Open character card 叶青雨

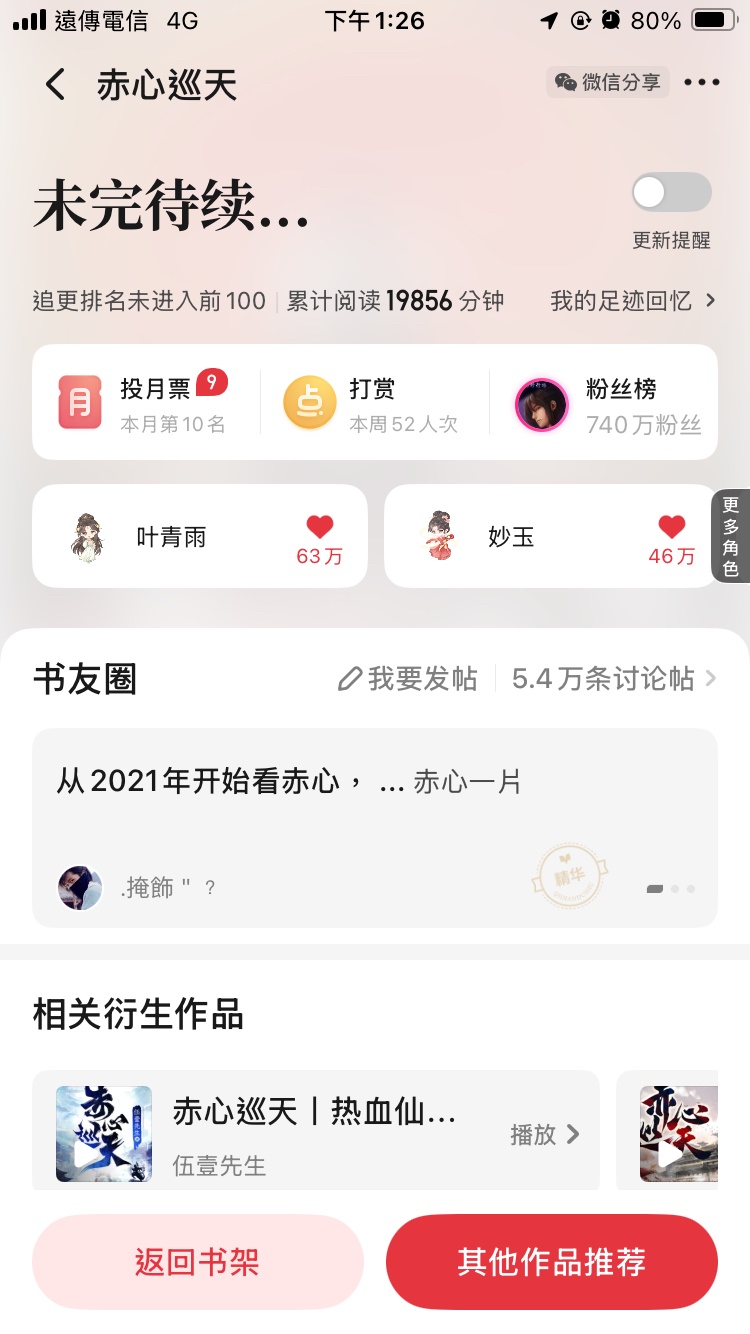pyautogui.click(x=200, y=536)
